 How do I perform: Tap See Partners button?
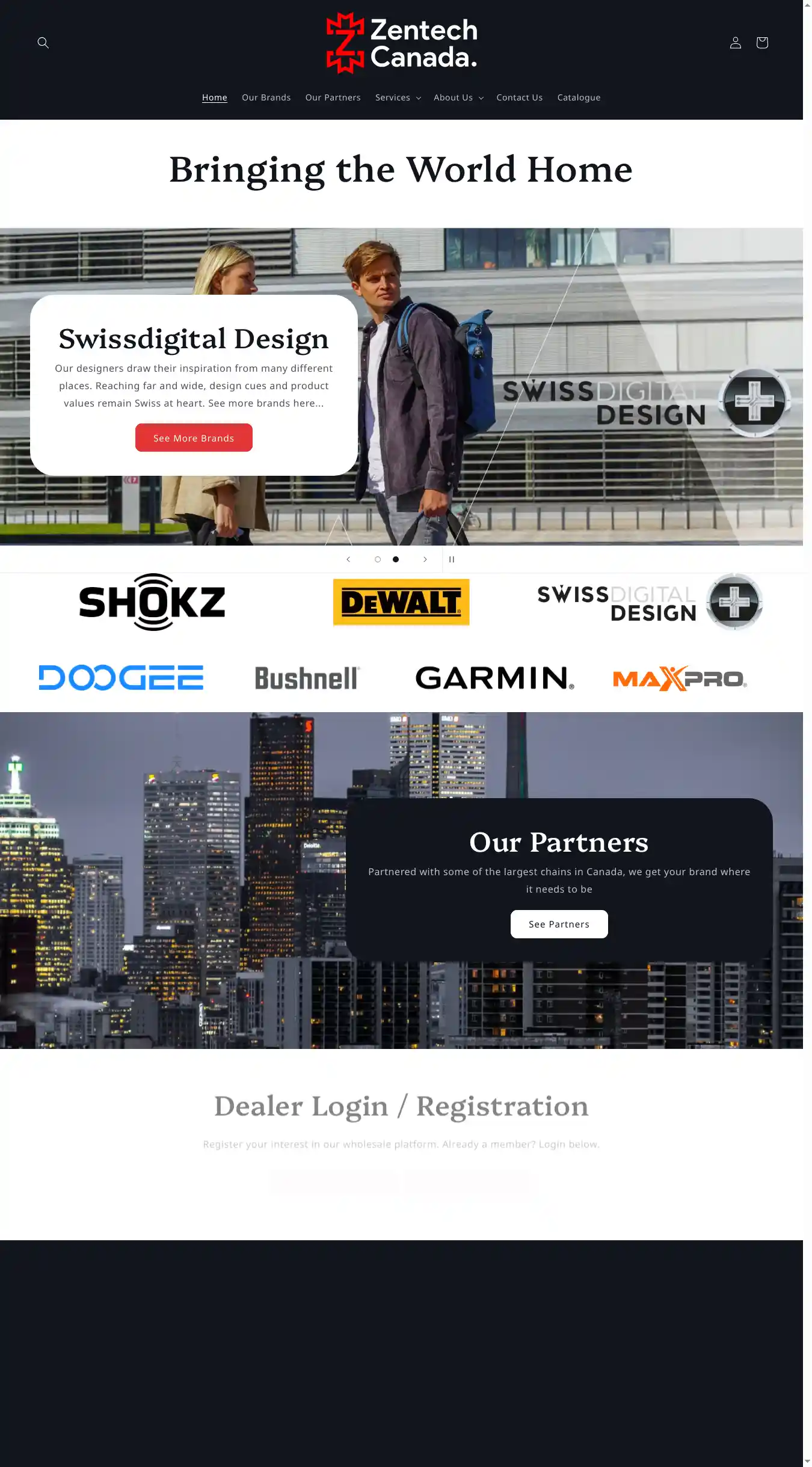[x=559, y=924]
